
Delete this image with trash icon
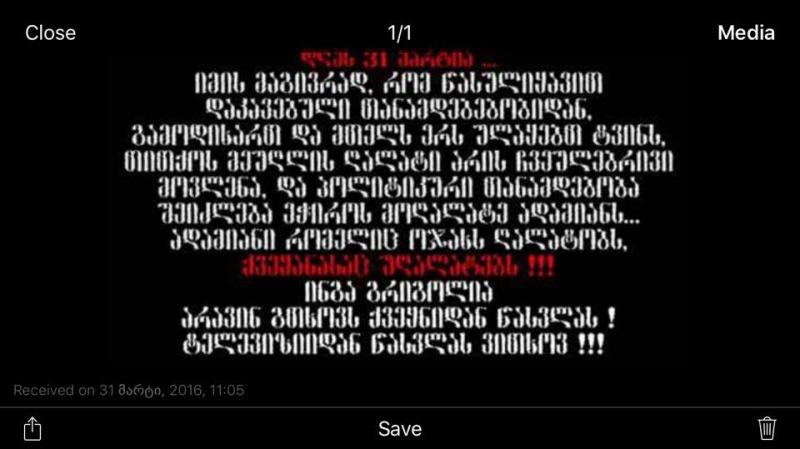[767, 428]
